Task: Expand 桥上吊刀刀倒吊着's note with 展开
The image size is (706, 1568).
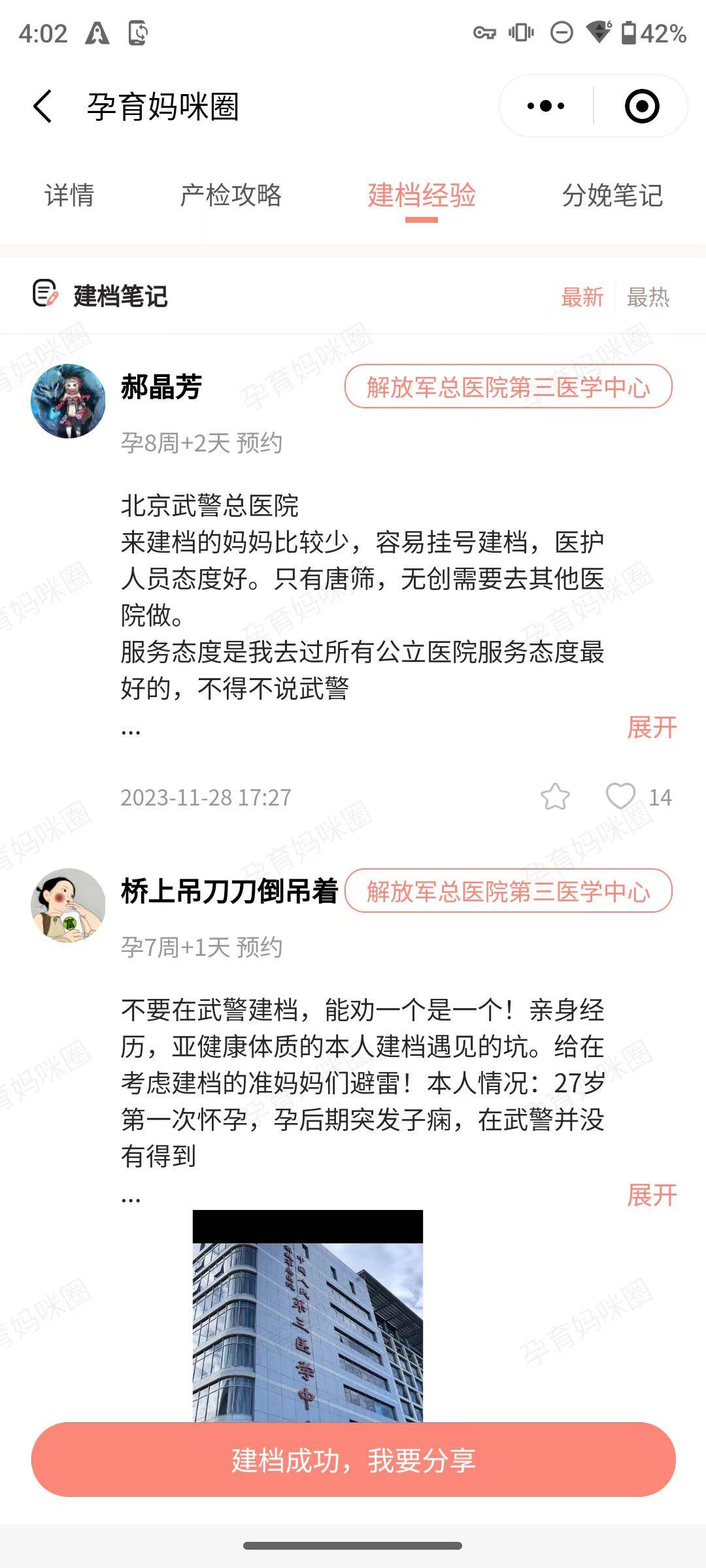Action: click(x=652, y=1195)
